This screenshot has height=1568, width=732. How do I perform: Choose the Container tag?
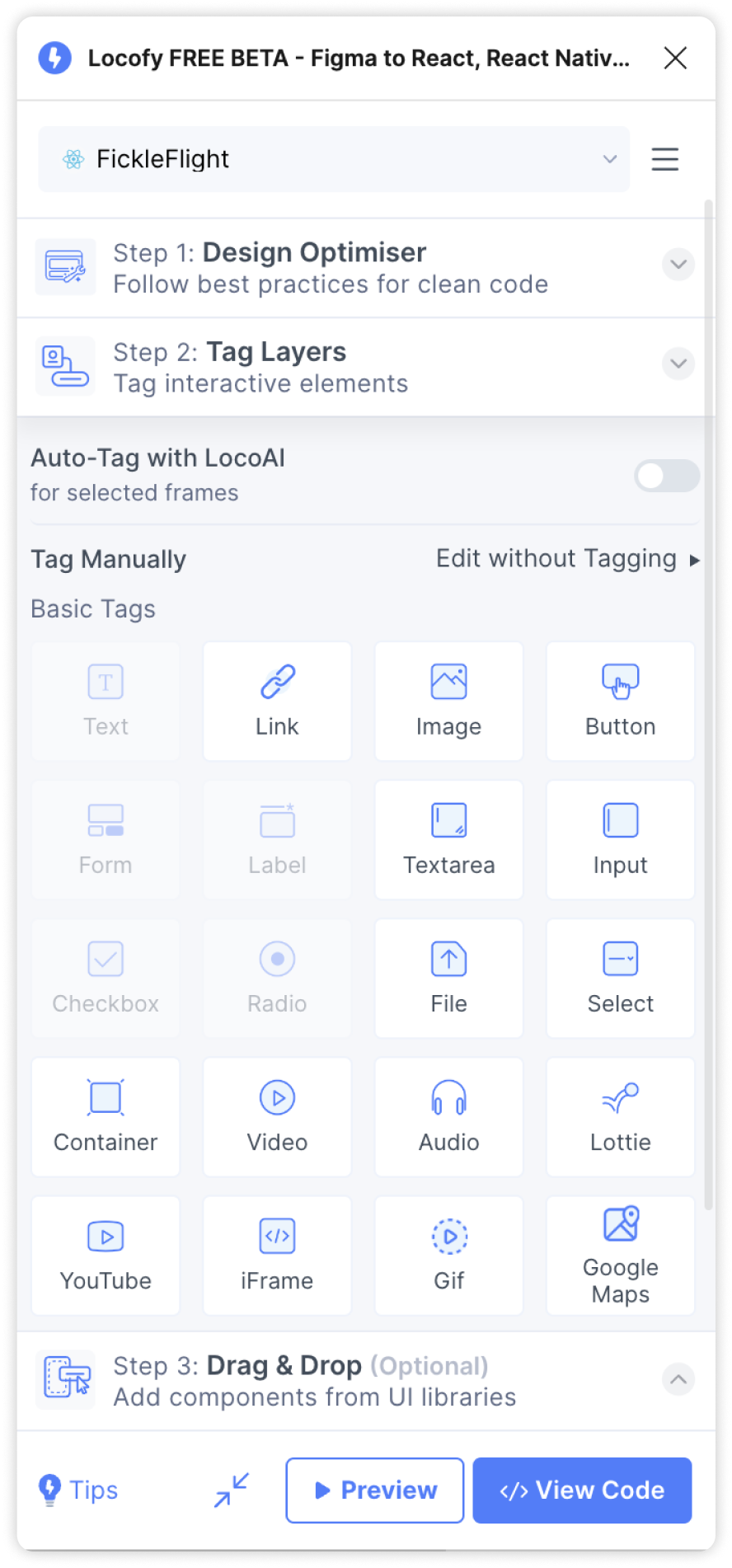[x=106, y=1117]
